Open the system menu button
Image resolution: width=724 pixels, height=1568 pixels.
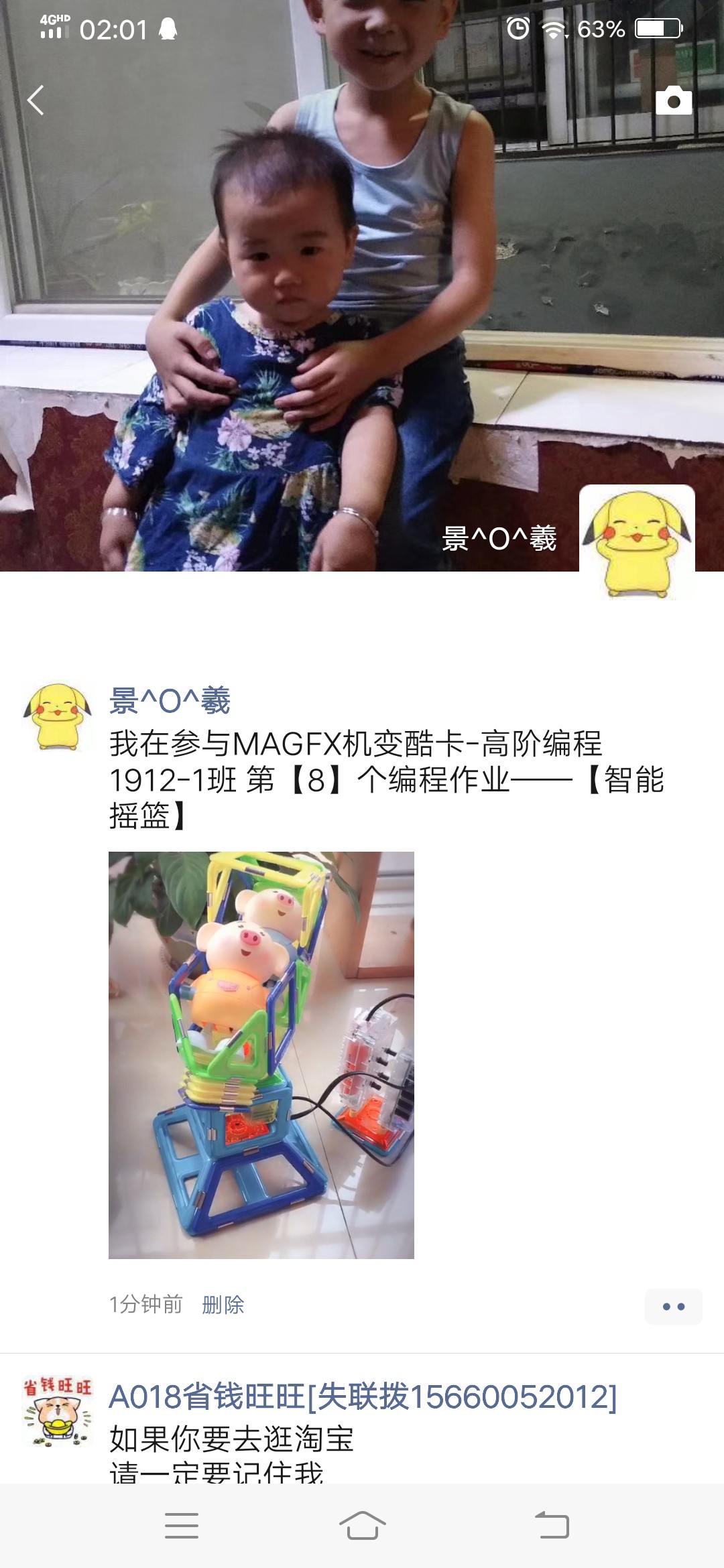(181, 1526)
